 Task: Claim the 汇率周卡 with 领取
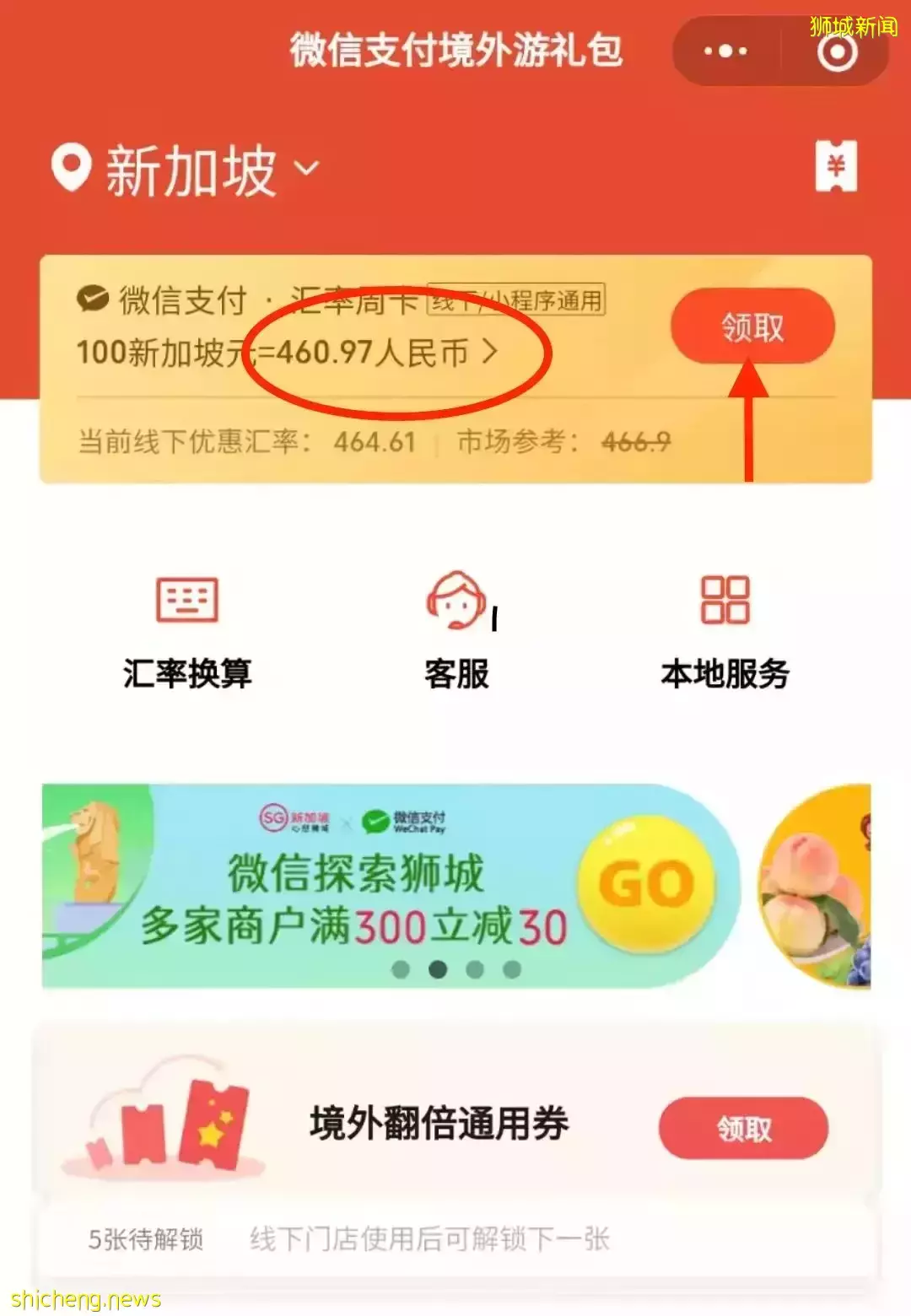pyautogui.click(x=752, y=326)
